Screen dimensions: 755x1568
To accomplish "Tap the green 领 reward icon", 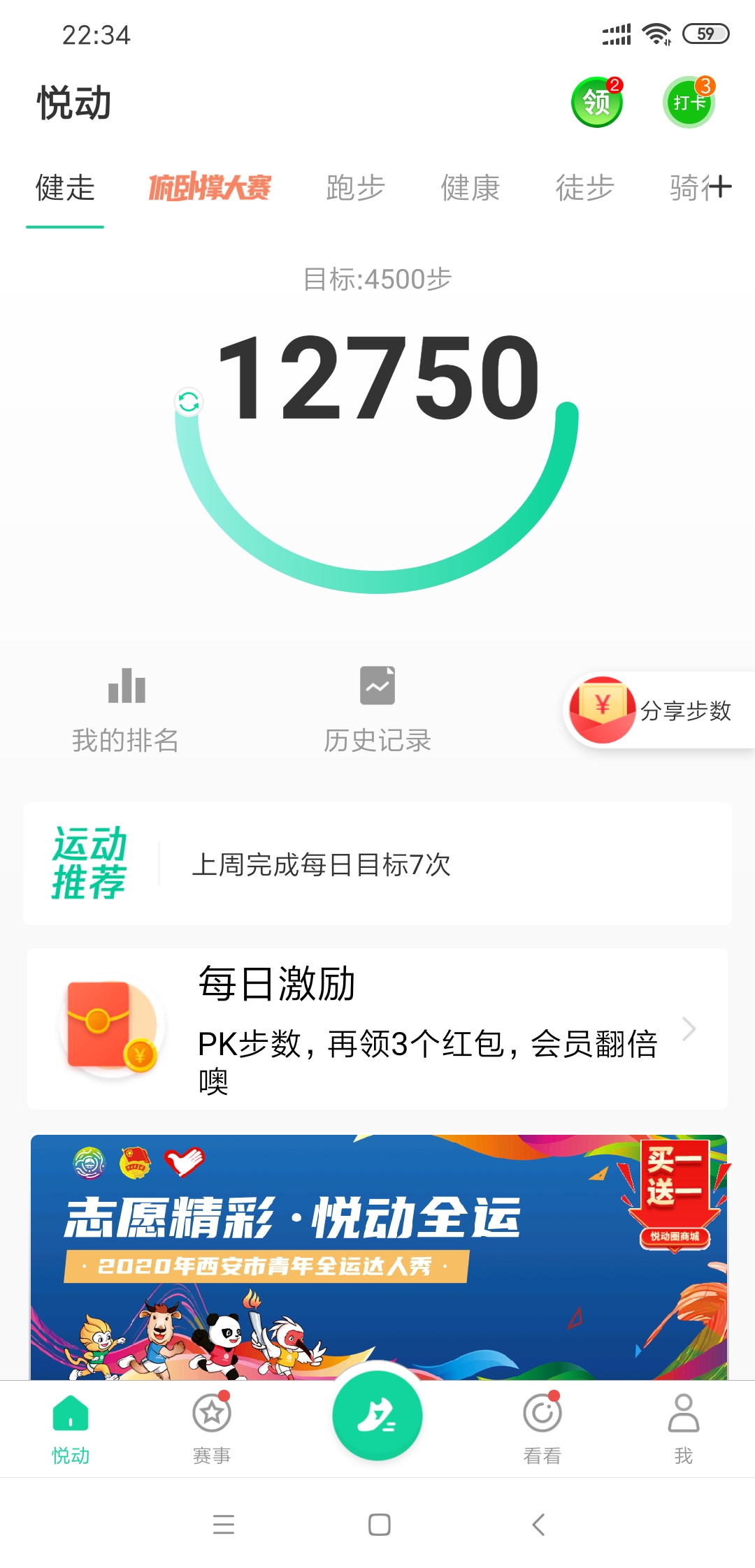I will click(597, 102).
